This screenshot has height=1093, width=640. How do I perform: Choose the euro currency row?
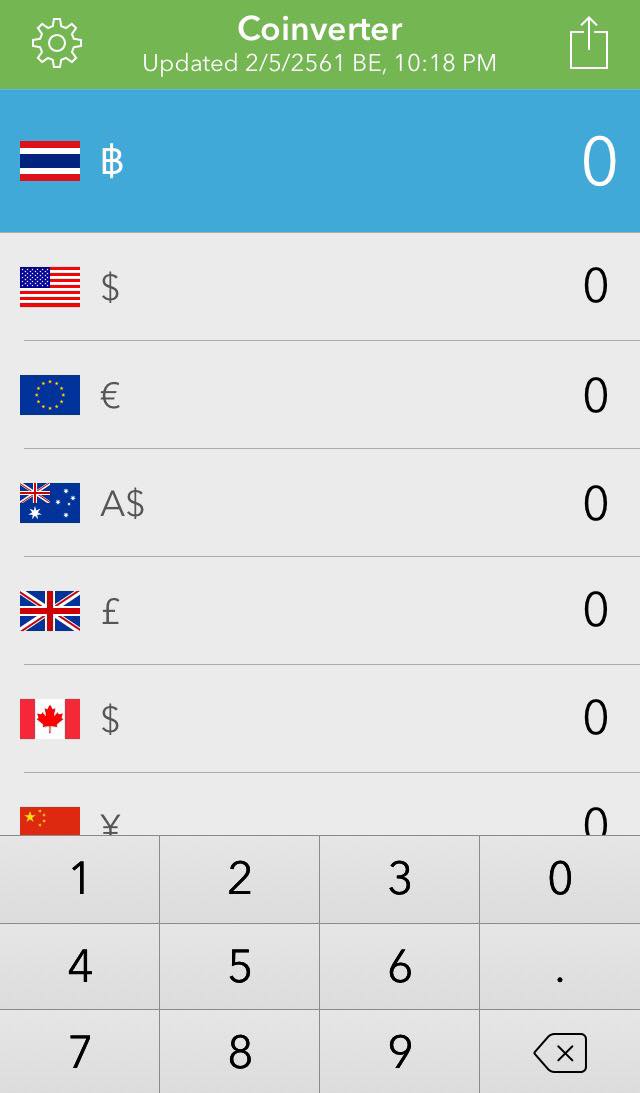(x=320, y=395)
